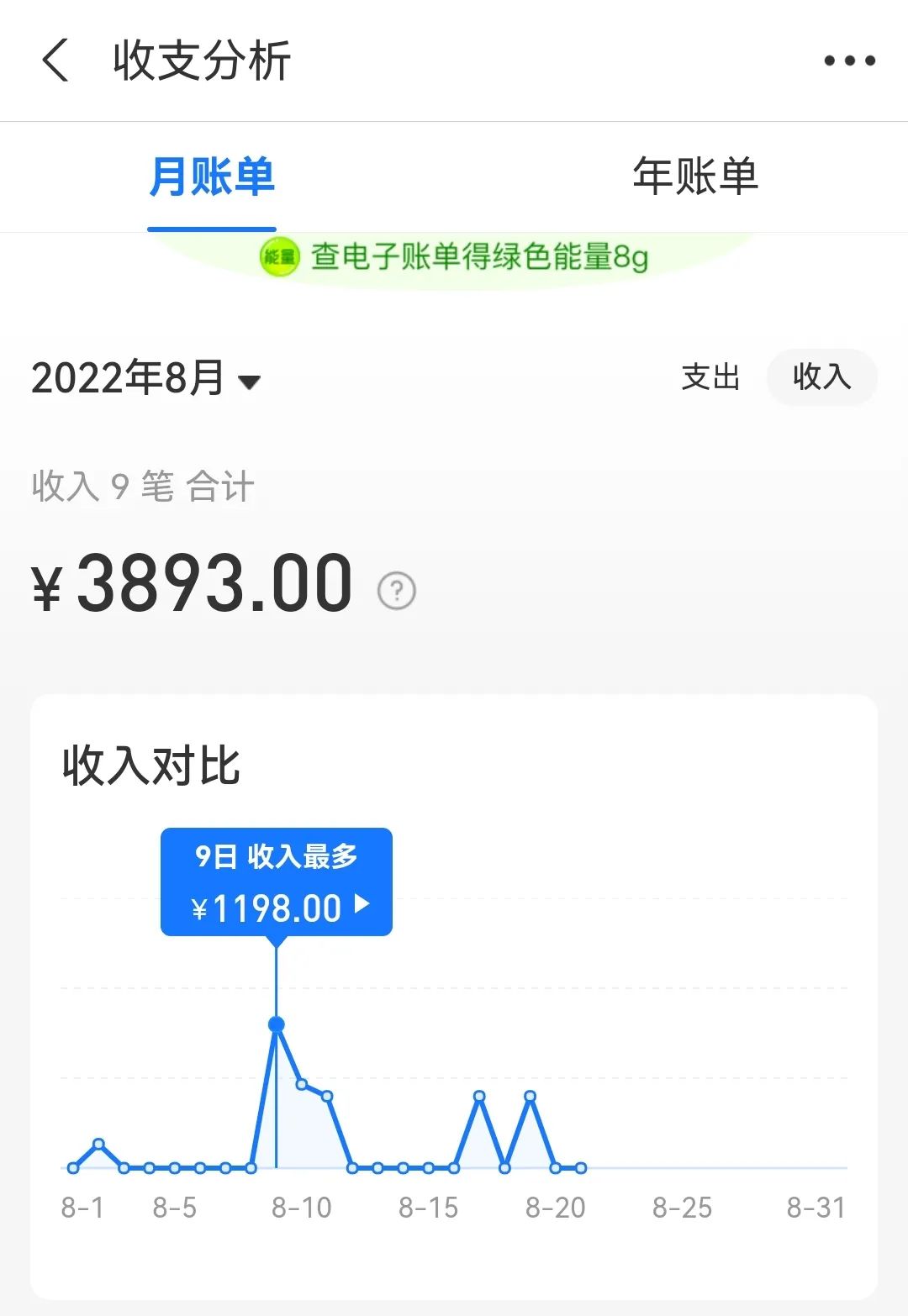Open the 查电子账单得绿色能量8g banner
This screenshot has width=908, height=1316.
(455, 256)
